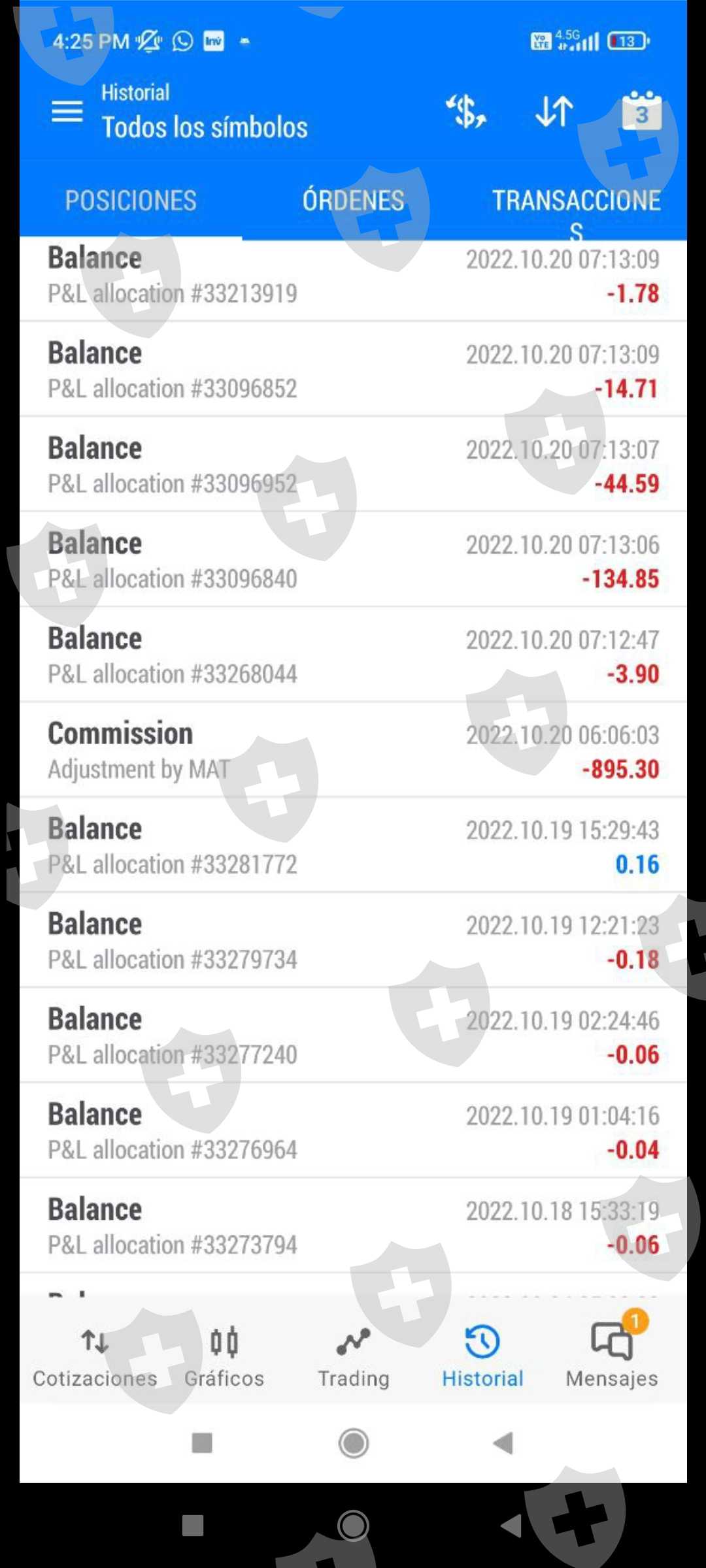Open the calendar date range picker
This screenshot has width=706, height=1568.
(641, 112)
